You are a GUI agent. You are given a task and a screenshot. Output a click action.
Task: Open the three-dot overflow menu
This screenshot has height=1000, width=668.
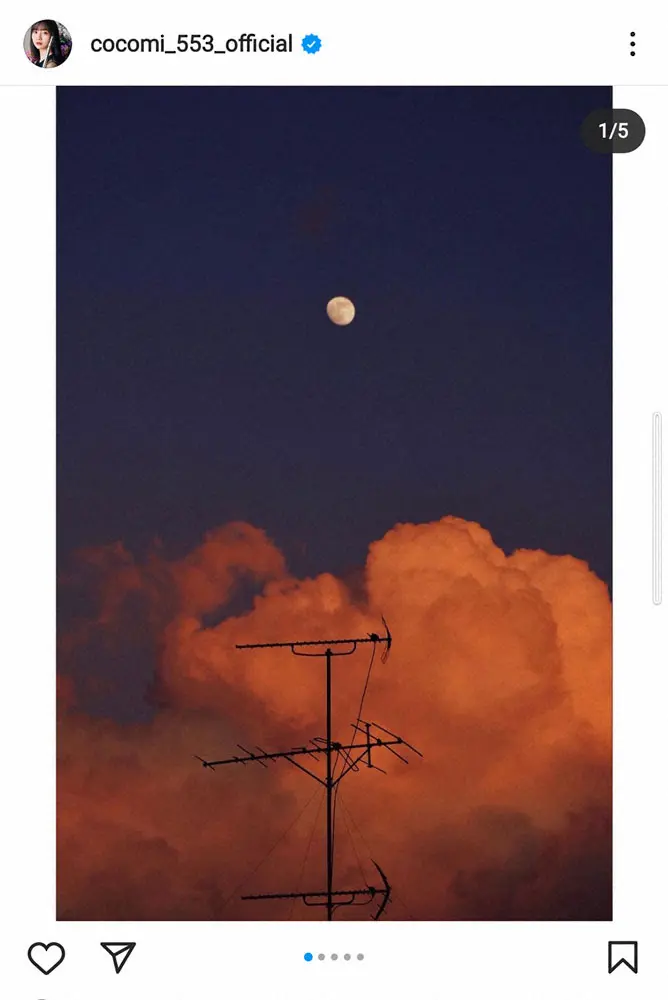click(x=632, y=44)
